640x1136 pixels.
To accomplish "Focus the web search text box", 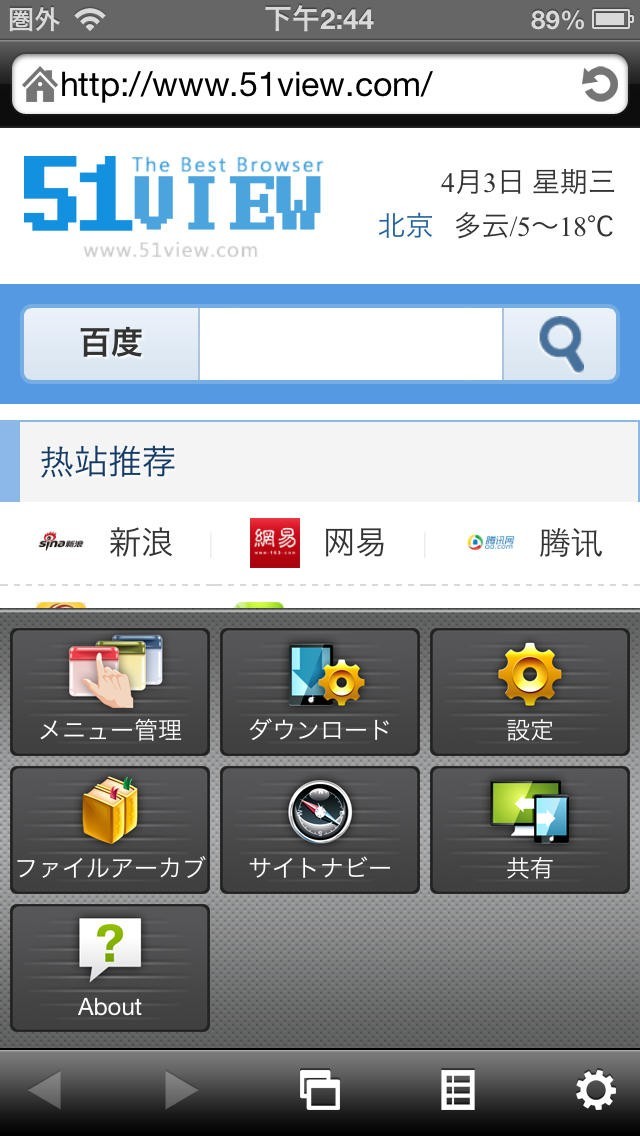I will pos(350,344).
